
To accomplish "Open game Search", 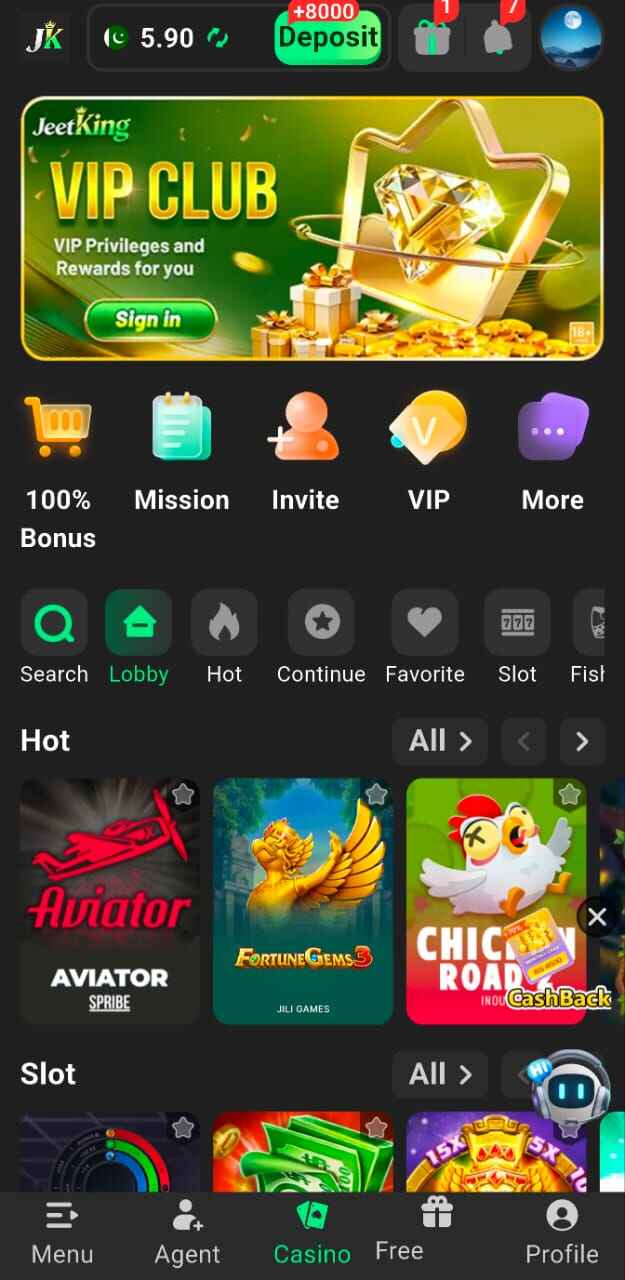I will coord(54,624).
